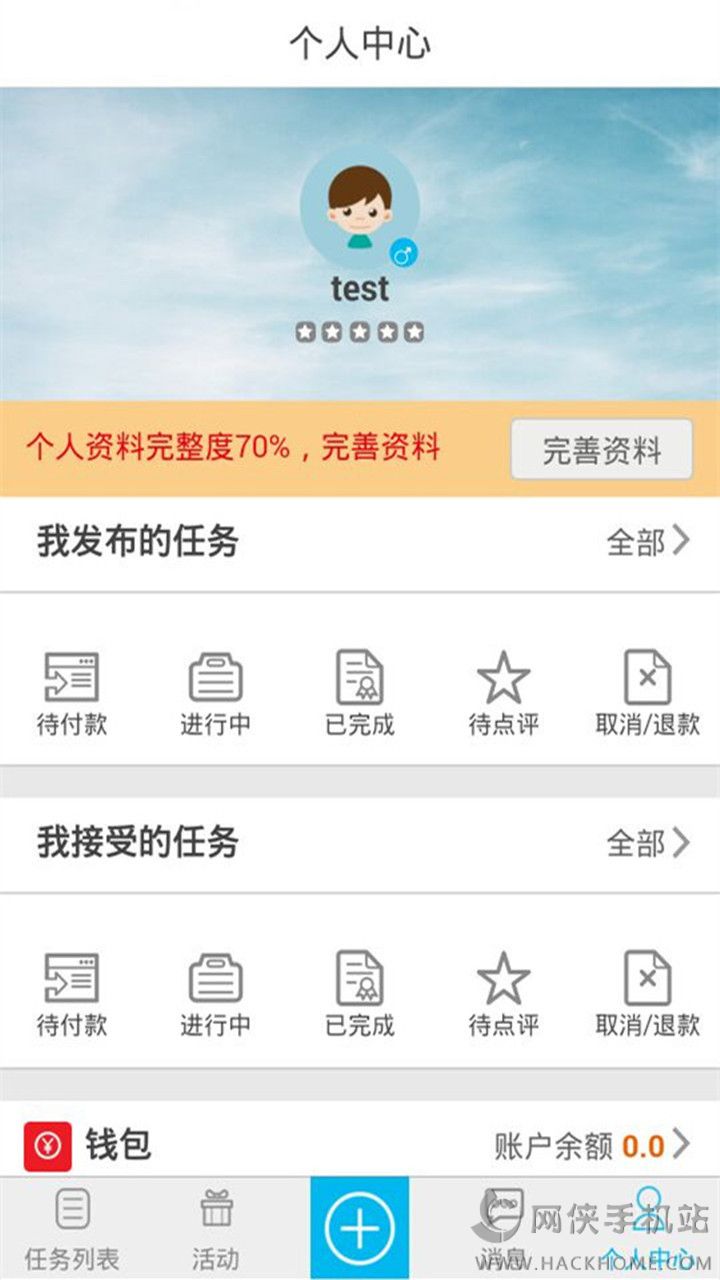View 全部 of 我发布的任务
Screen dimensions: 720x1280
[647, 542]
